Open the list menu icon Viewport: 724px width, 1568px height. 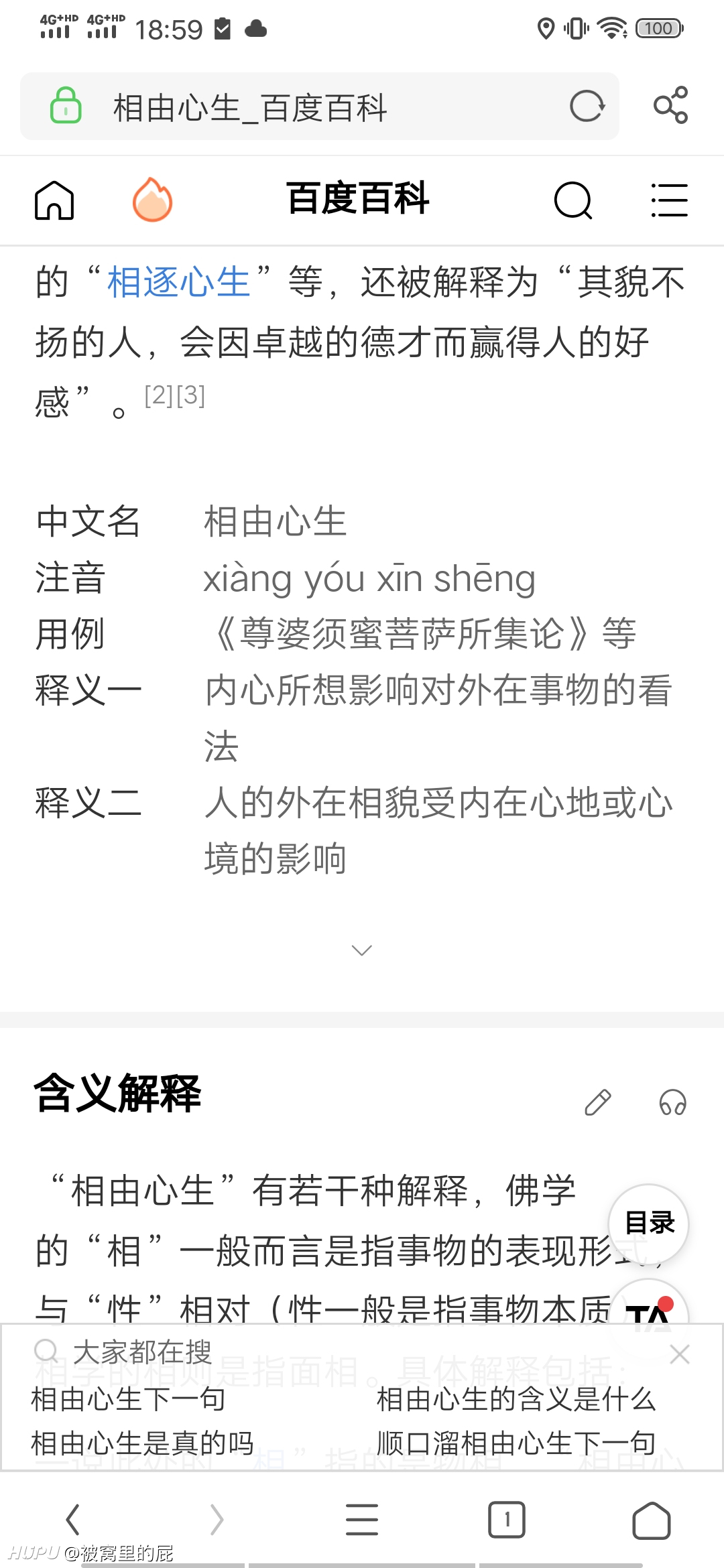pos(669,200)
